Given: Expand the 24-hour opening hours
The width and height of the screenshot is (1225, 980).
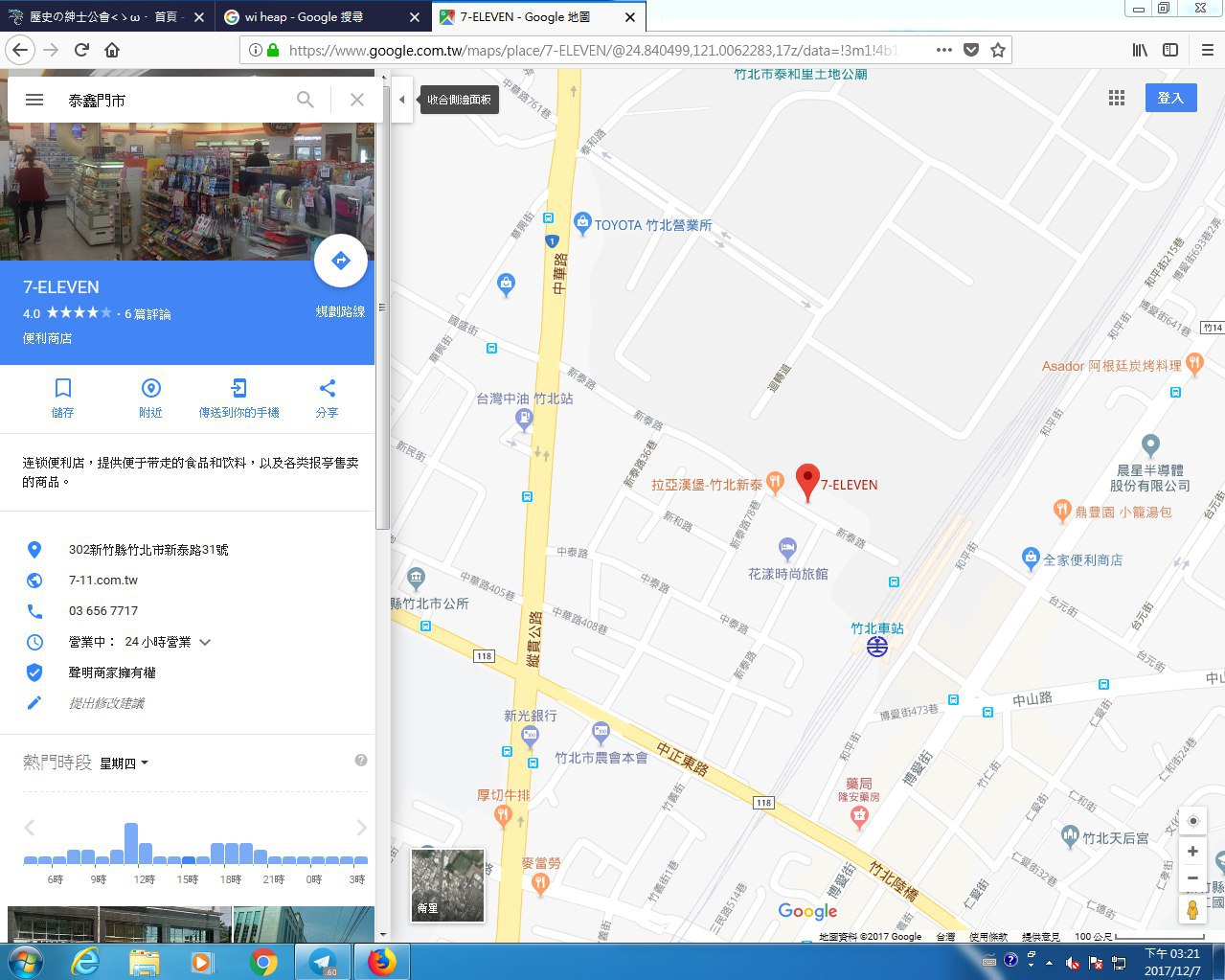Looking at the screenshot, I should click(205, 642).
